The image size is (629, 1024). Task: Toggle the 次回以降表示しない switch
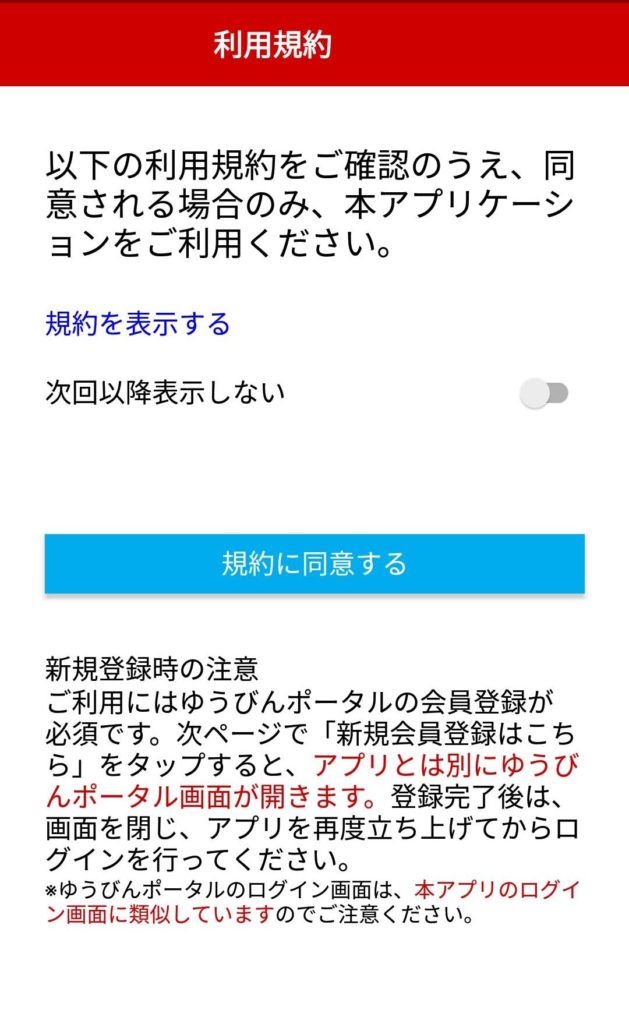(x=543, y=393)
